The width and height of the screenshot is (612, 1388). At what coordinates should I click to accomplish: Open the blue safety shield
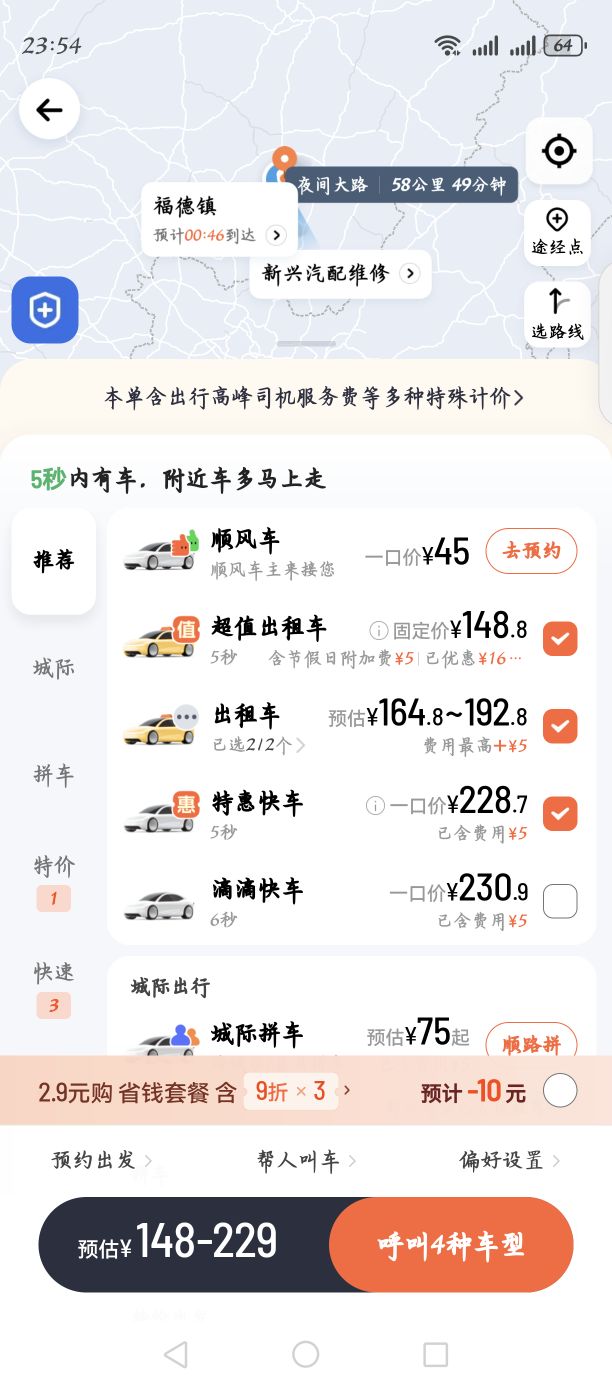tap(45, 310)
